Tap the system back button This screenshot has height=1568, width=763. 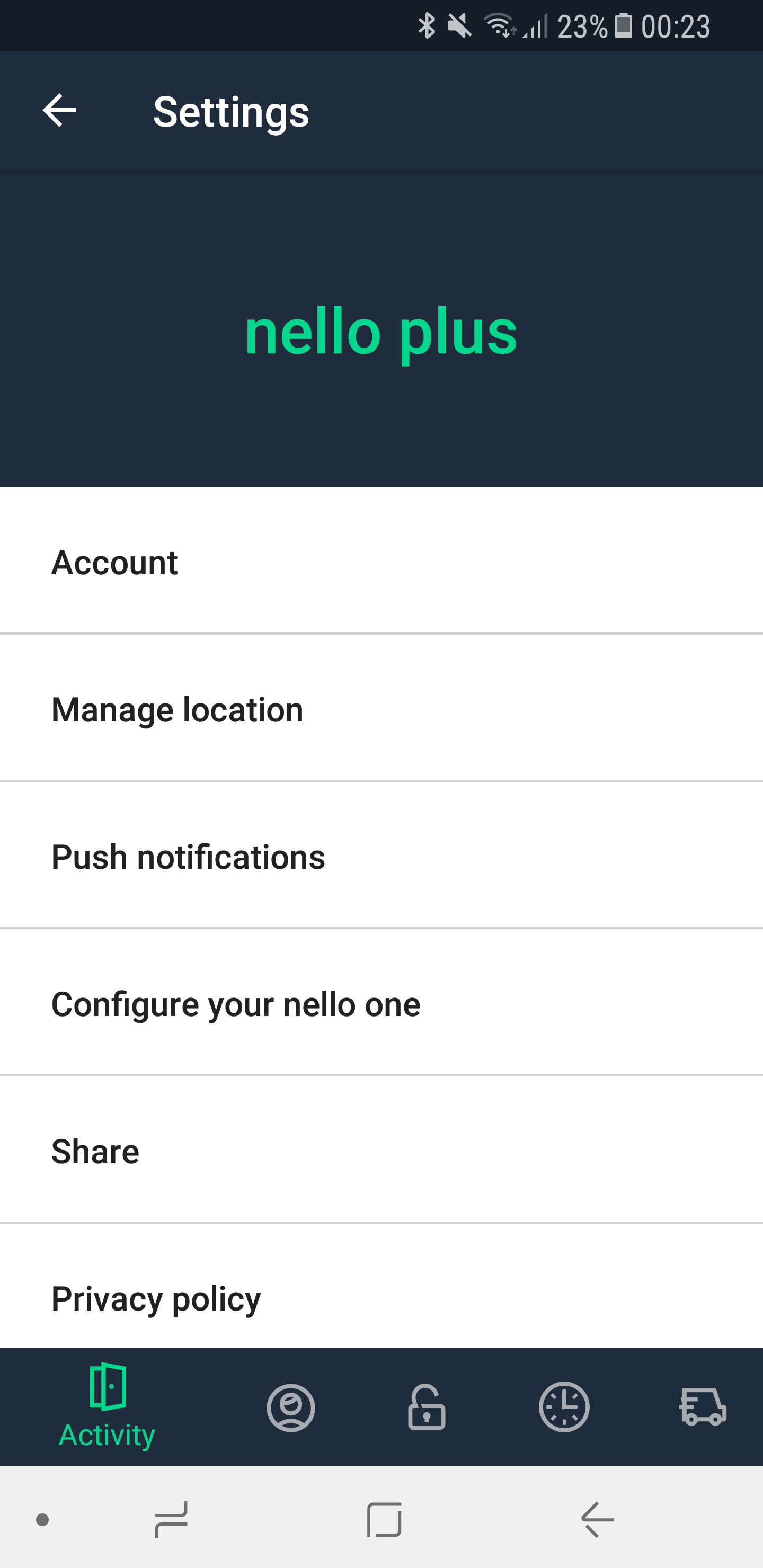pos(597,1519)
